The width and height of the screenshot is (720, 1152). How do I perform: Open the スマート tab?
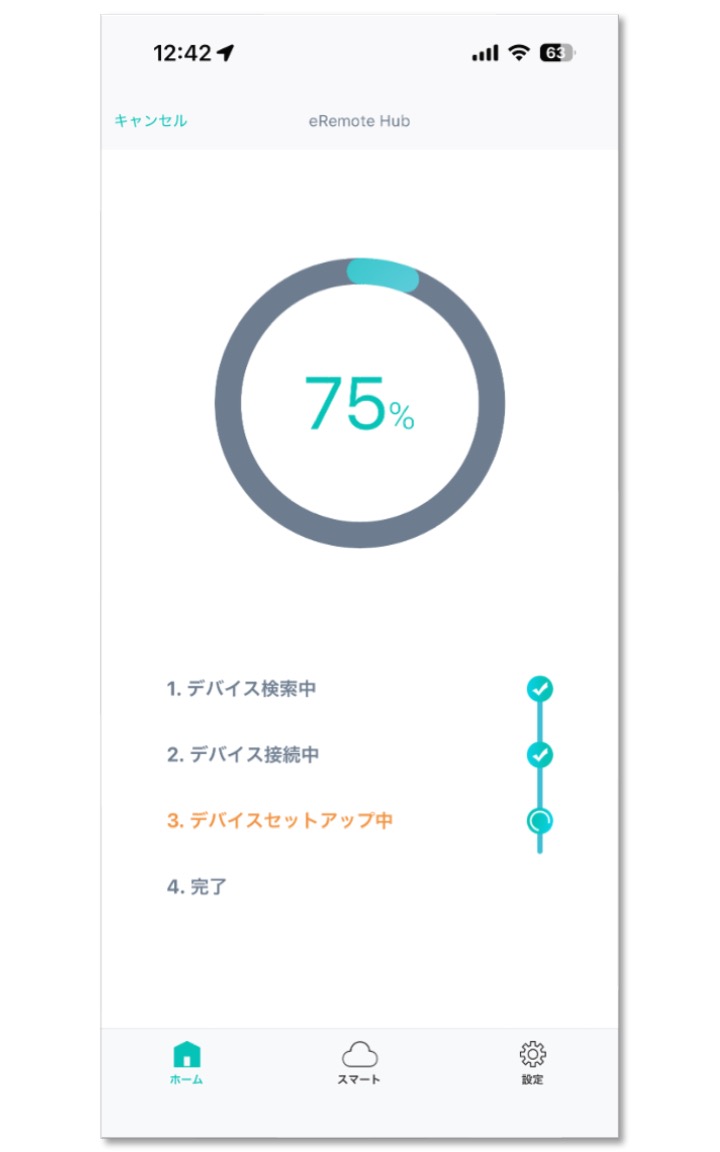coord(359,1062)
